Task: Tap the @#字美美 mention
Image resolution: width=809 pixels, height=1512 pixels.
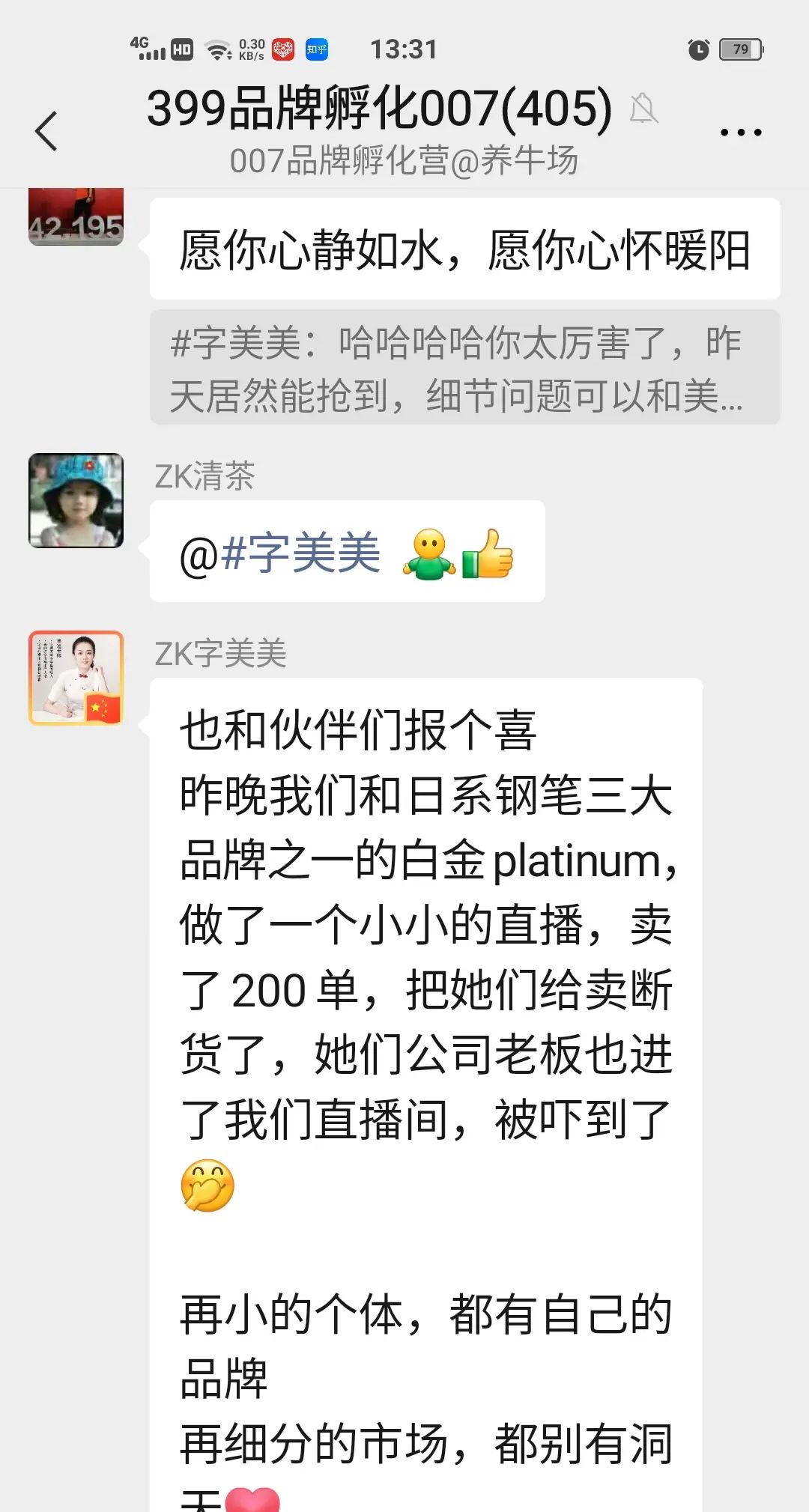Action: 280,554
